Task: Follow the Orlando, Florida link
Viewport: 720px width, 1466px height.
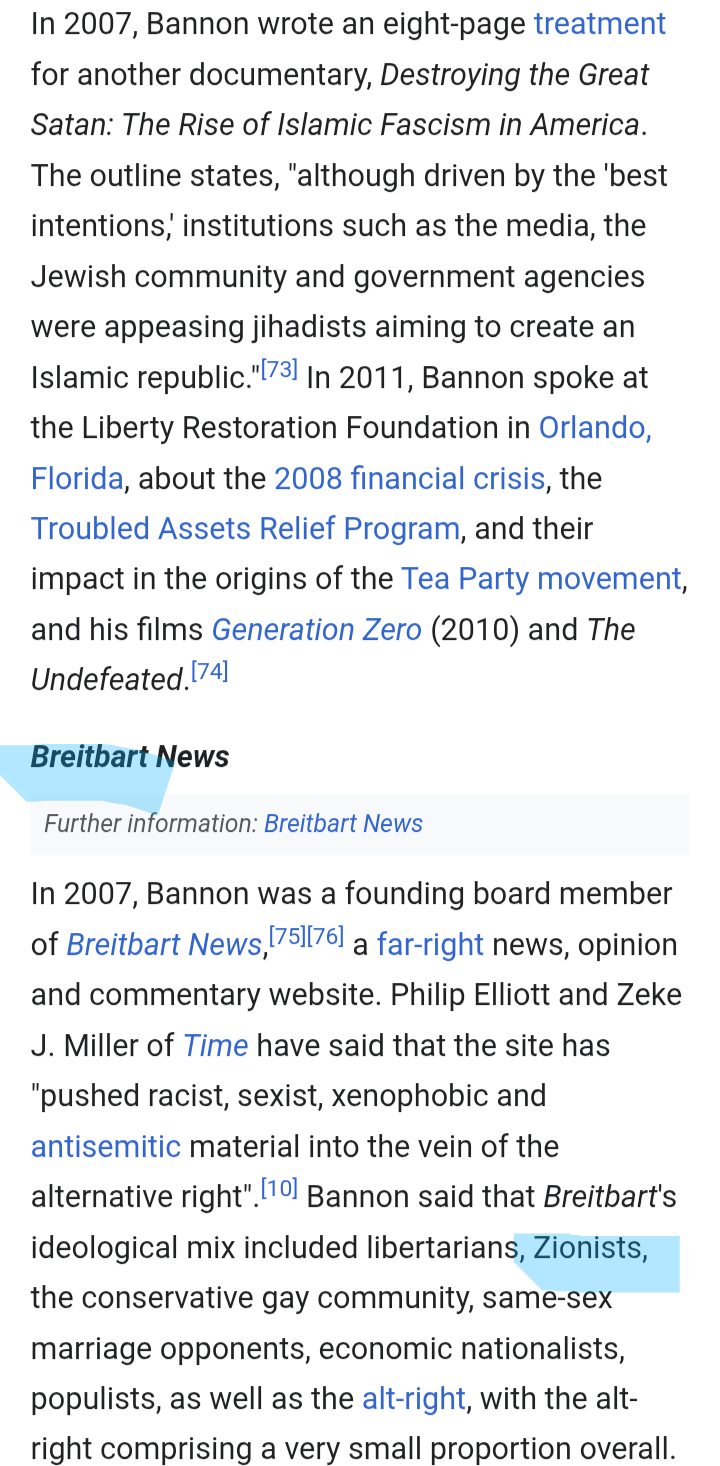Action: pos(595,428)
